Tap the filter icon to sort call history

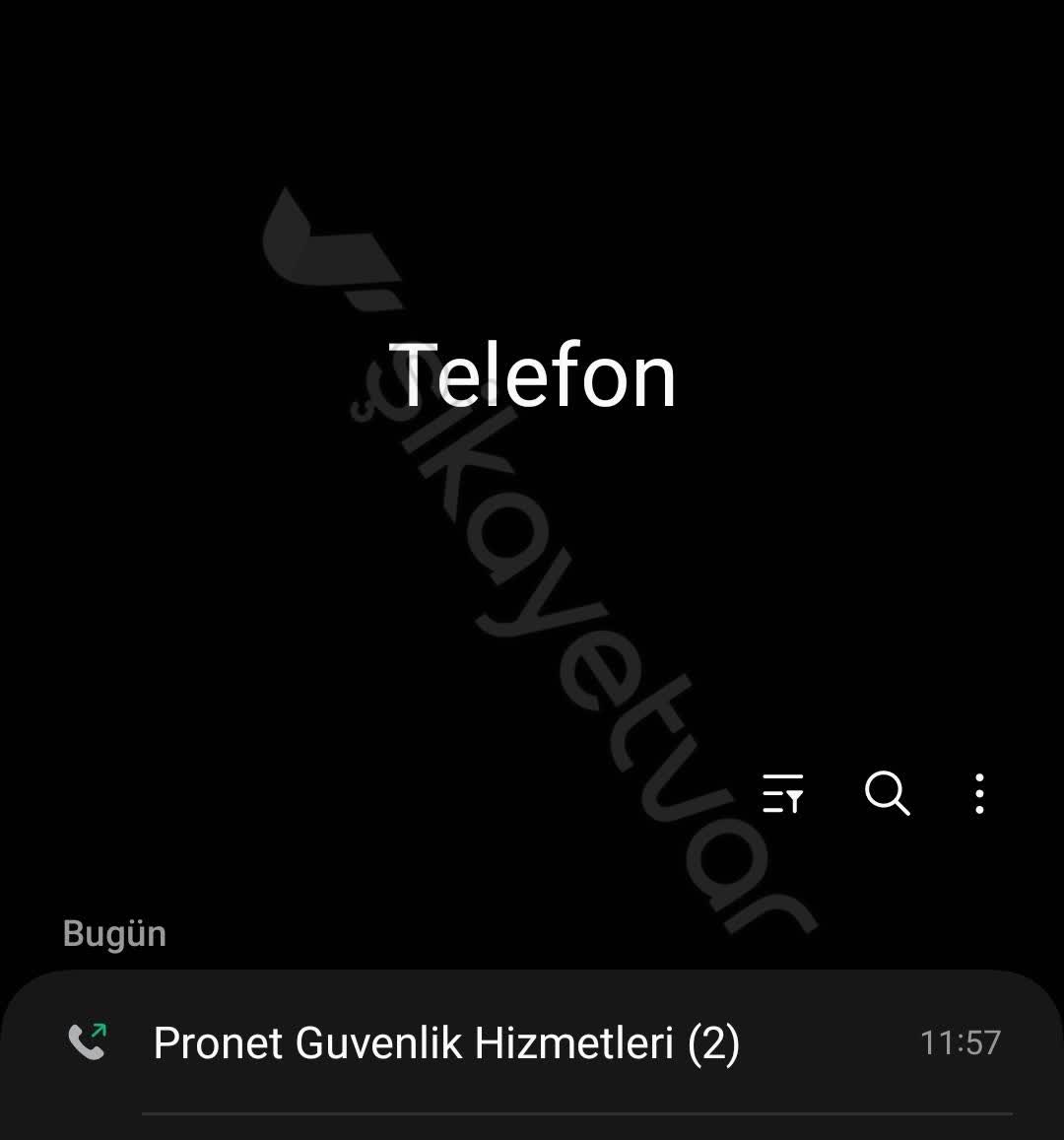click(x=783, y=794)
